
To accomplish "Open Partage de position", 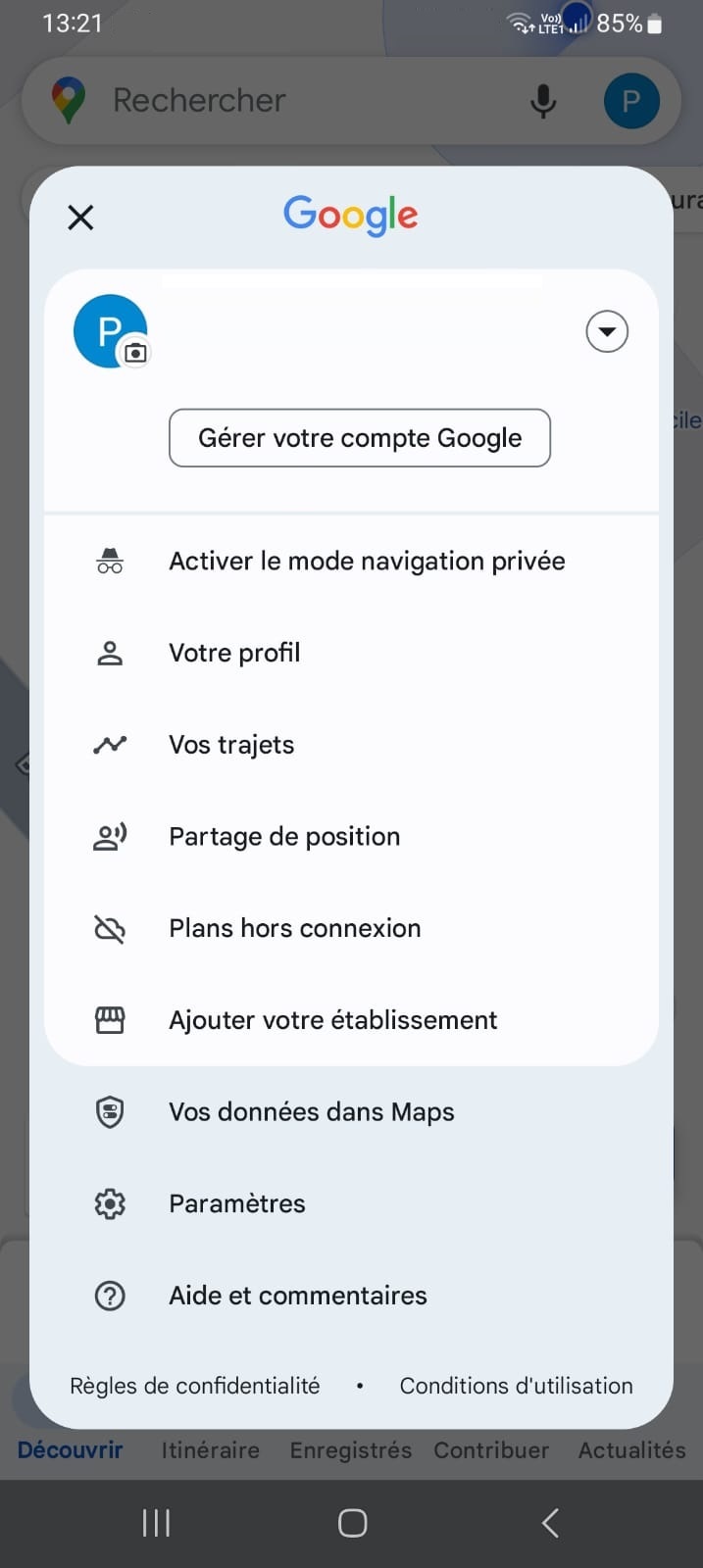I will [351, 836].
